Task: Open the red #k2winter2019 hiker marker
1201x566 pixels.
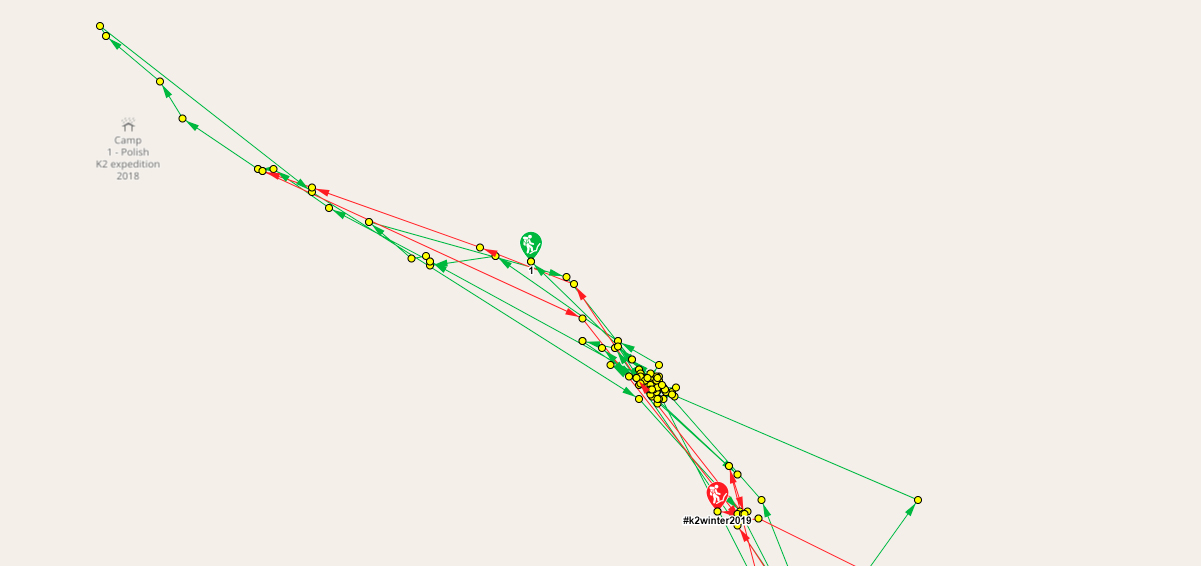Action: tap(717, 494)
